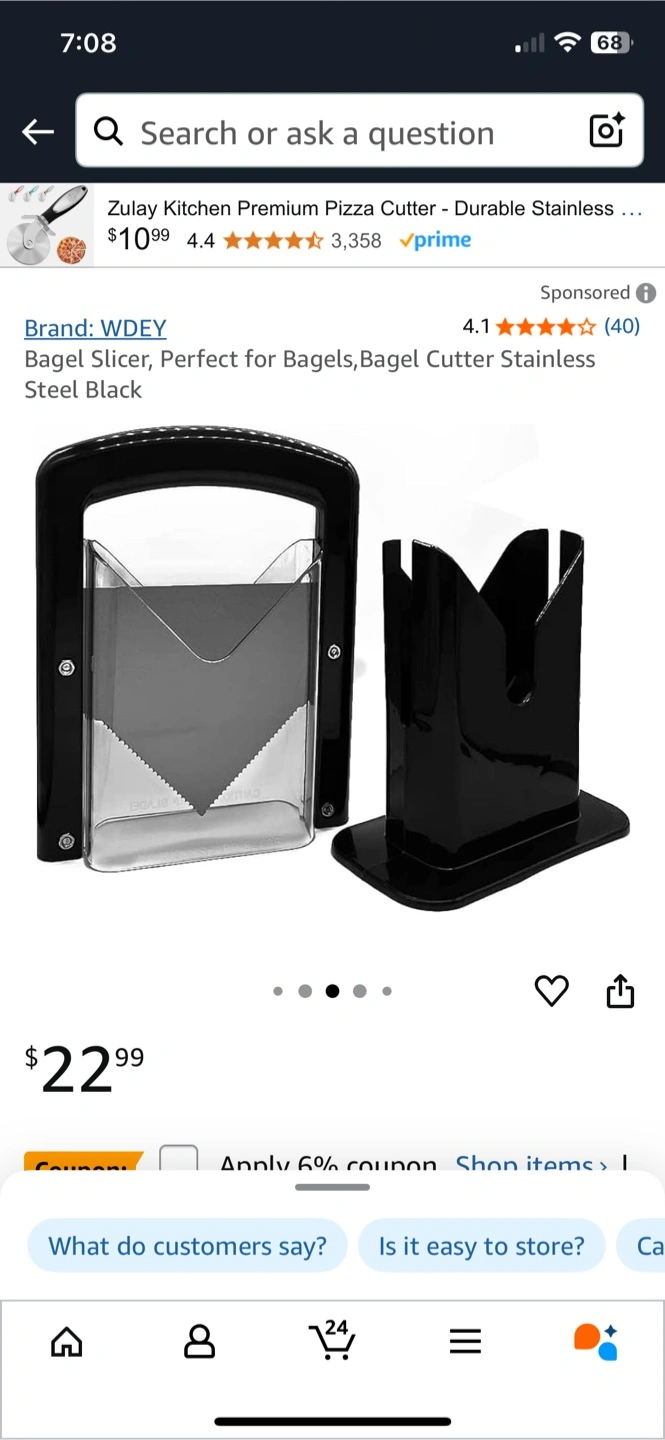This screenshot has height=1440, width=665.
Task: Open the camera lens search icon
Action: click(607, 131)
